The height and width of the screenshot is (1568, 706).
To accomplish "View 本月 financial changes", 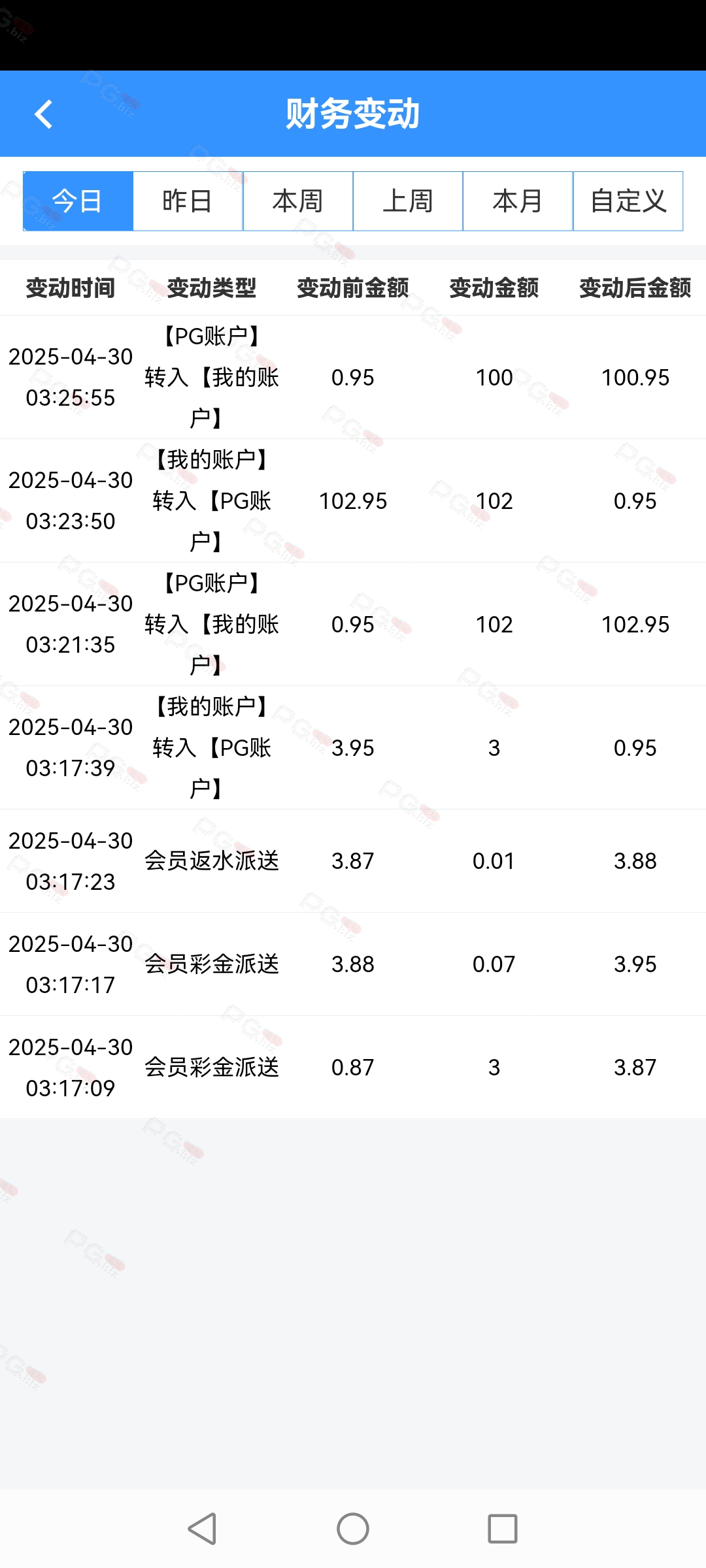I will [518, 201].
